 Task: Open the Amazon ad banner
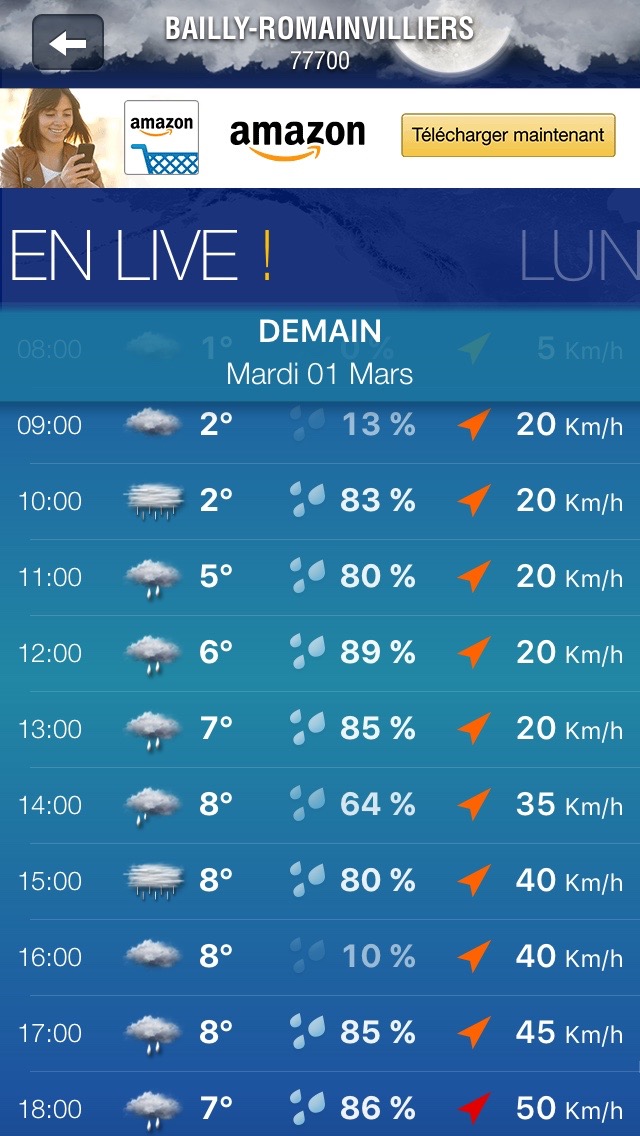(297, 137)
